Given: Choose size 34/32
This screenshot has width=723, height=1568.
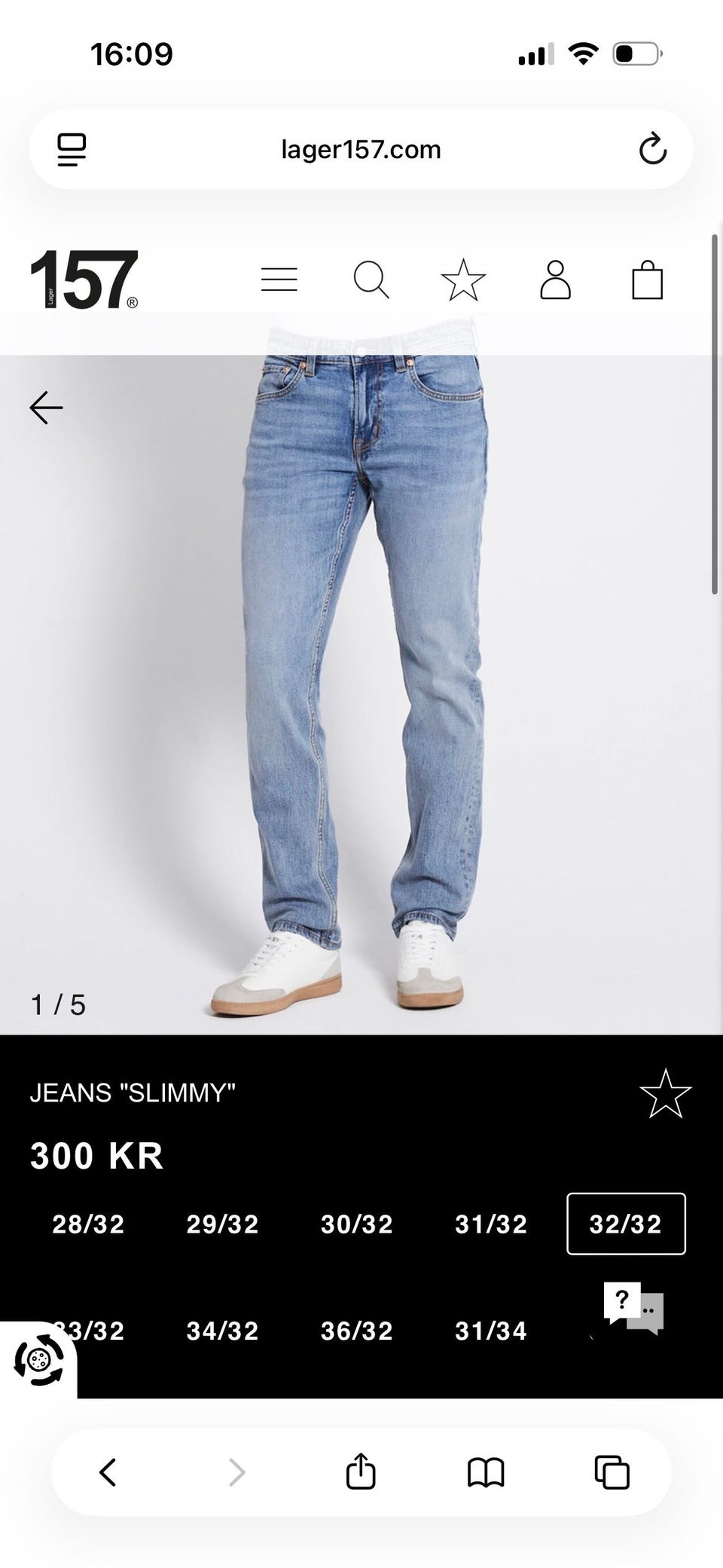Looking at the screenshot, I should coord(222,1331).
